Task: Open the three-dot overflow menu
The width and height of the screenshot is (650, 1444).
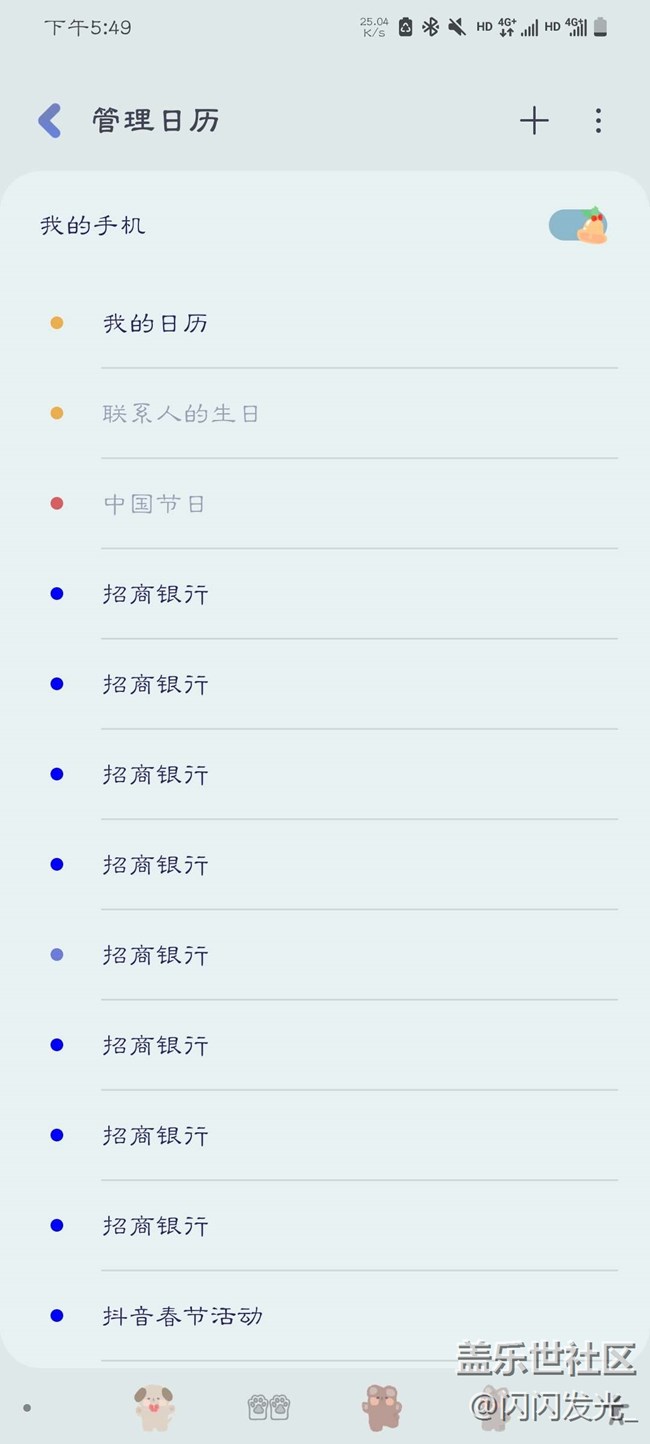Action: point(598,121)
